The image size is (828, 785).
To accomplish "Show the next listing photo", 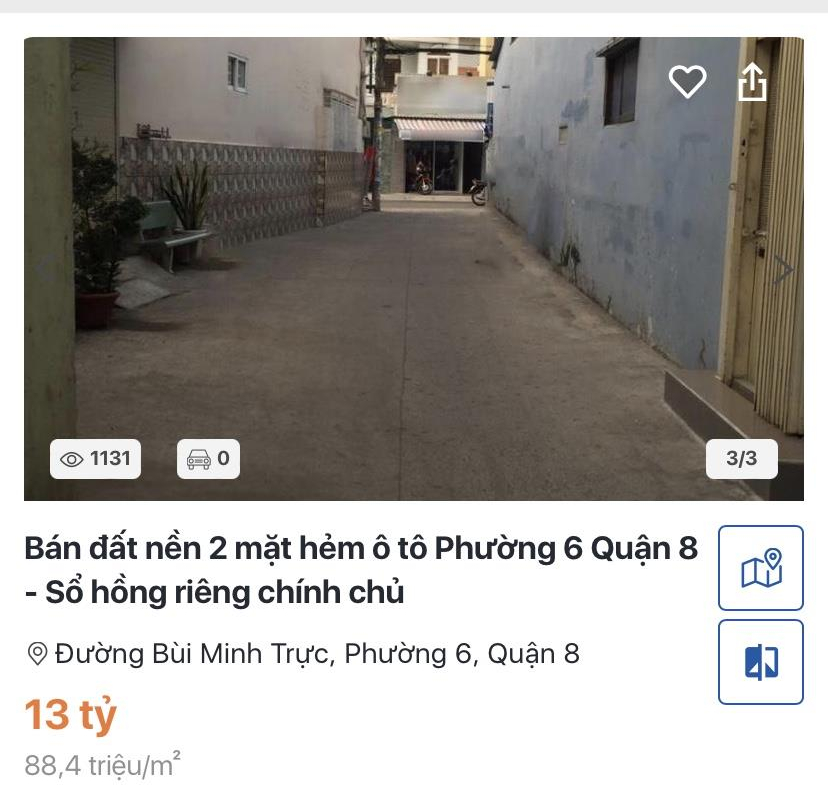I will click(x=783, y=269).
